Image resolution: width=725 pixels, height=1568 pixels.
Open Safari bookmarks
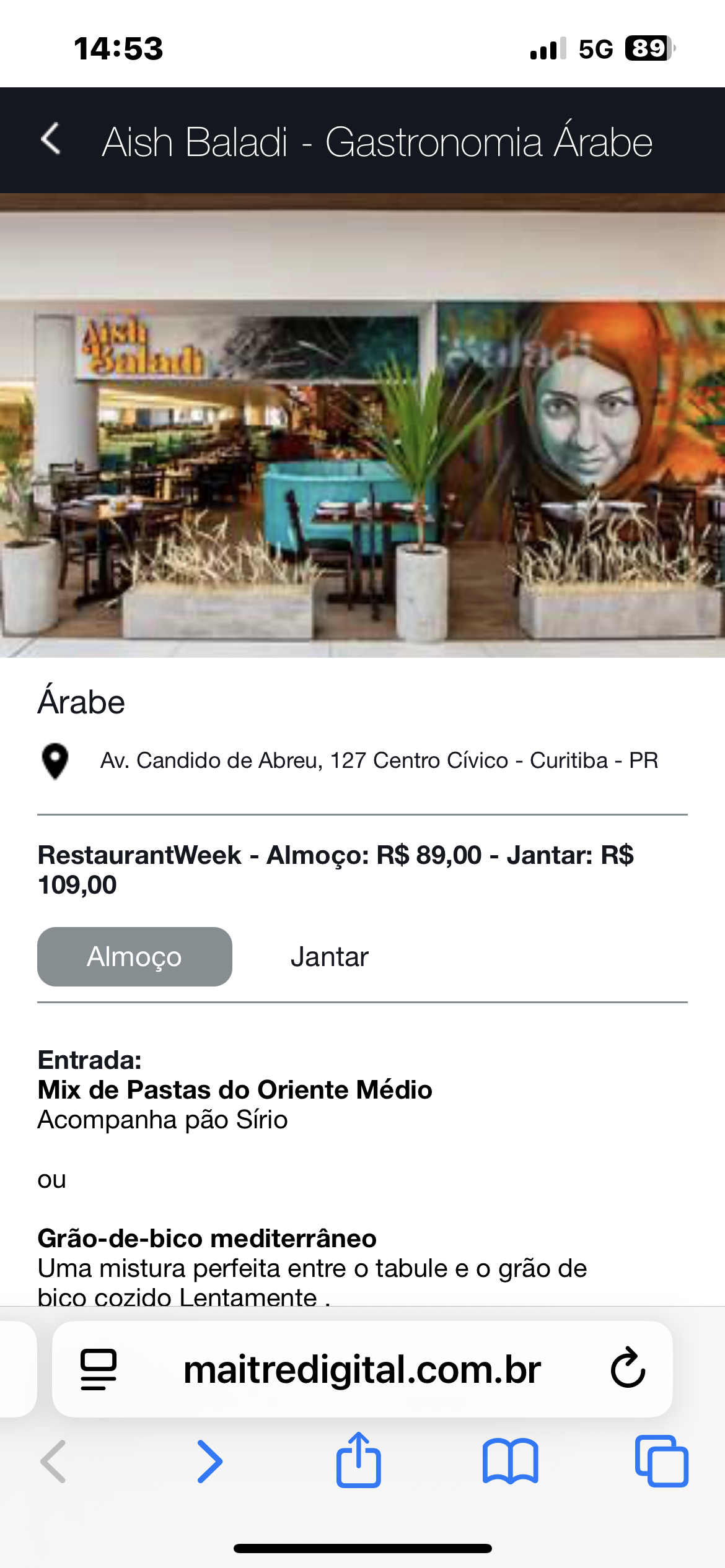pyautogui.click(x=510, y=1461)
